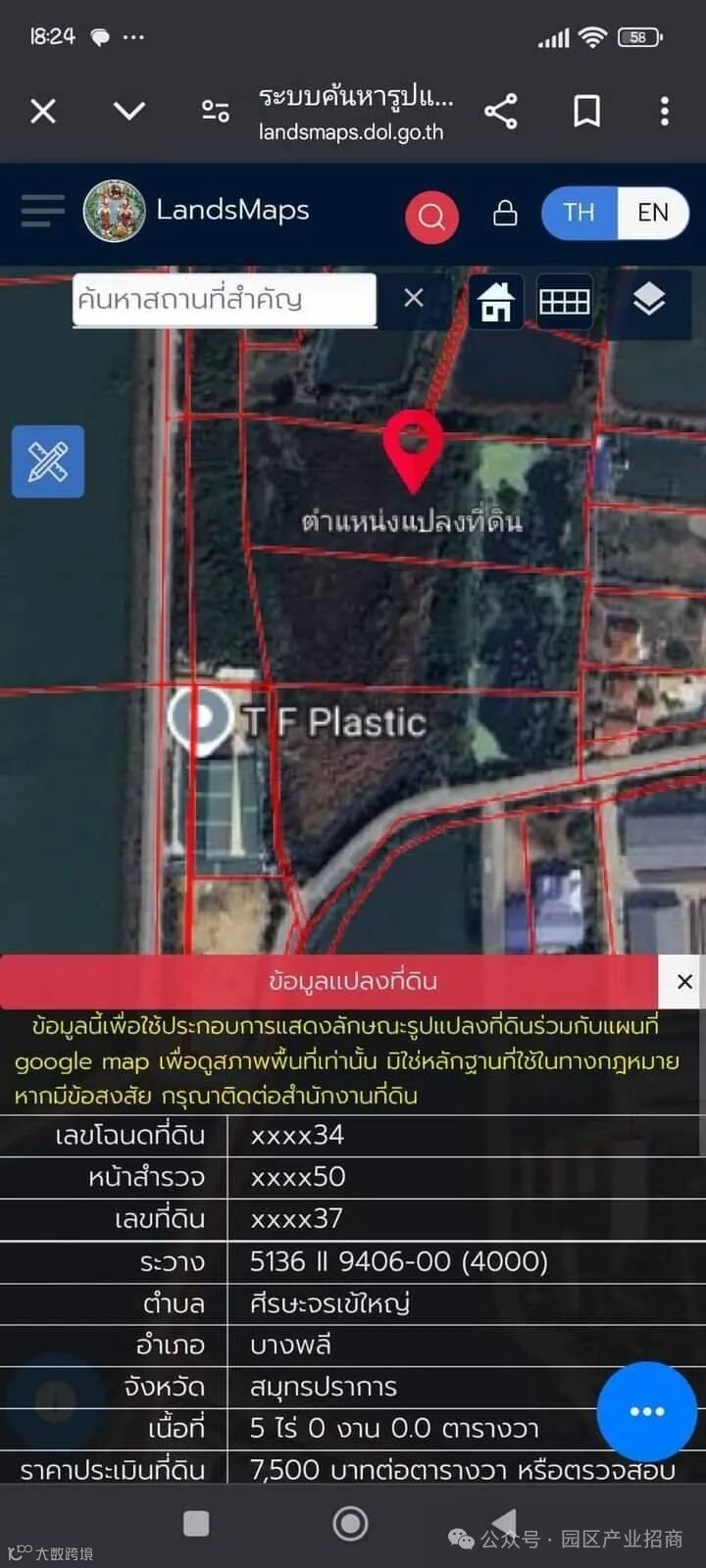Open the grid table tool
706x1568 pixels.
[x=565, y=301]
